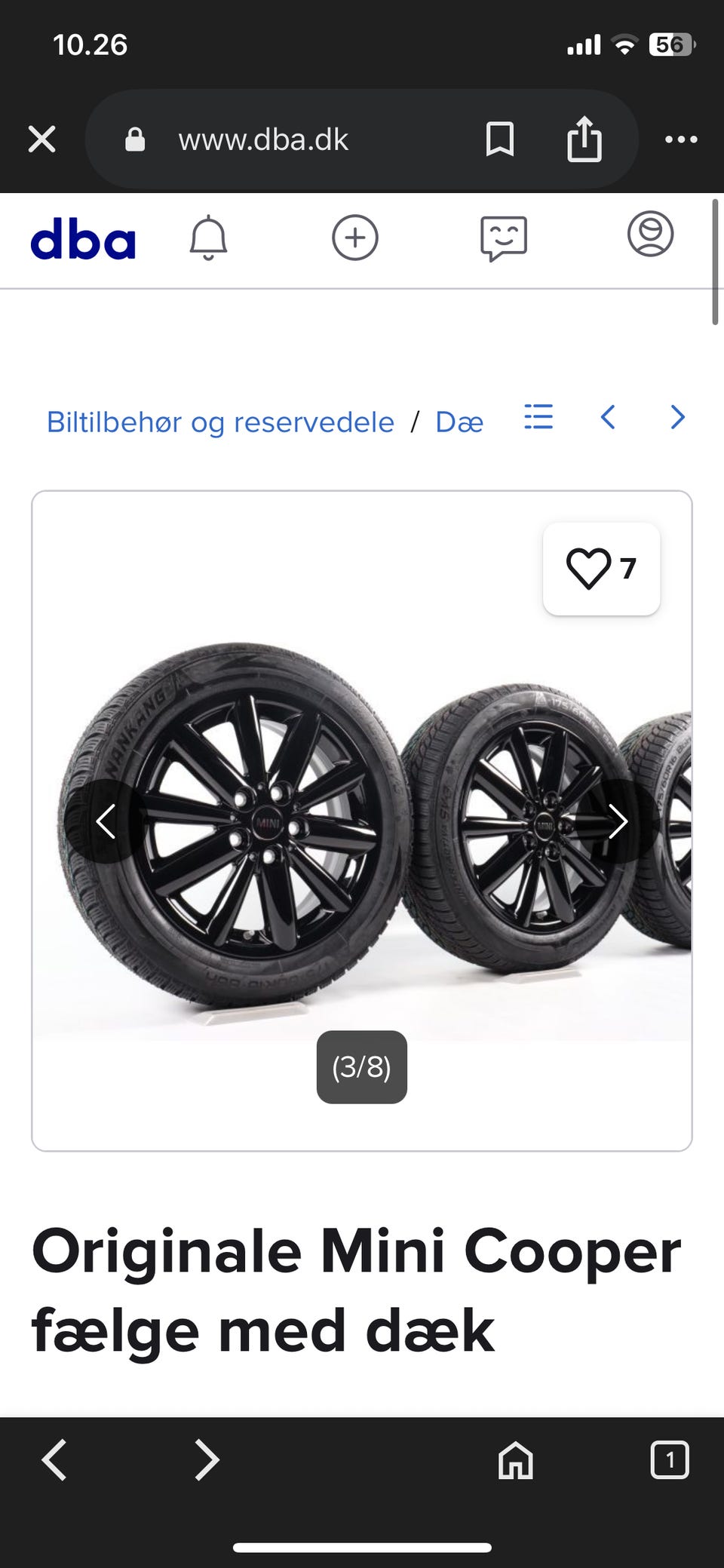Open your profile via account icon
The height and width of the screenshot is (1568, 724).
(x=649, y=236)
